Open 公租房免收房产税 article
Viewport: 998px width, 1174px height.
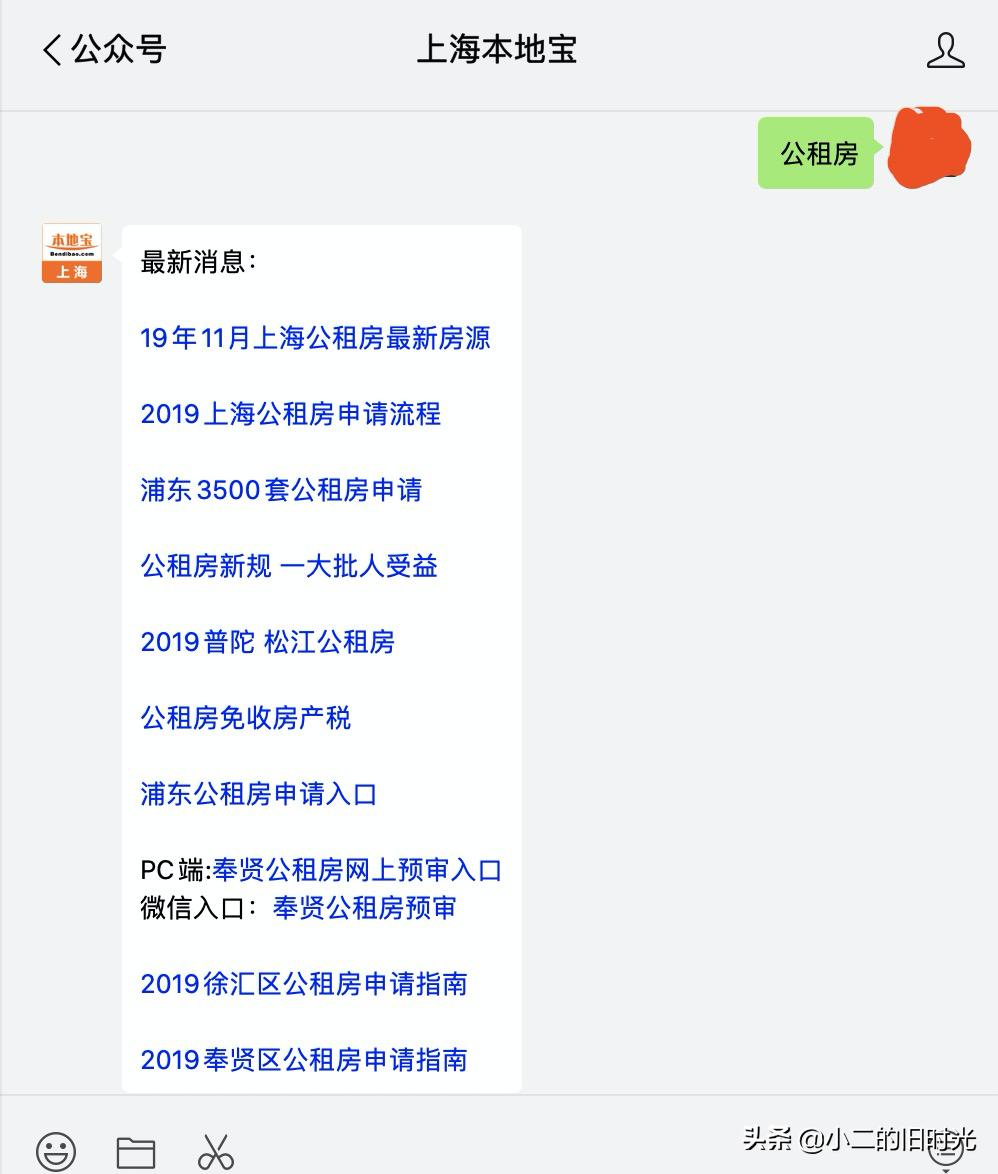click(x=245, y=719)
